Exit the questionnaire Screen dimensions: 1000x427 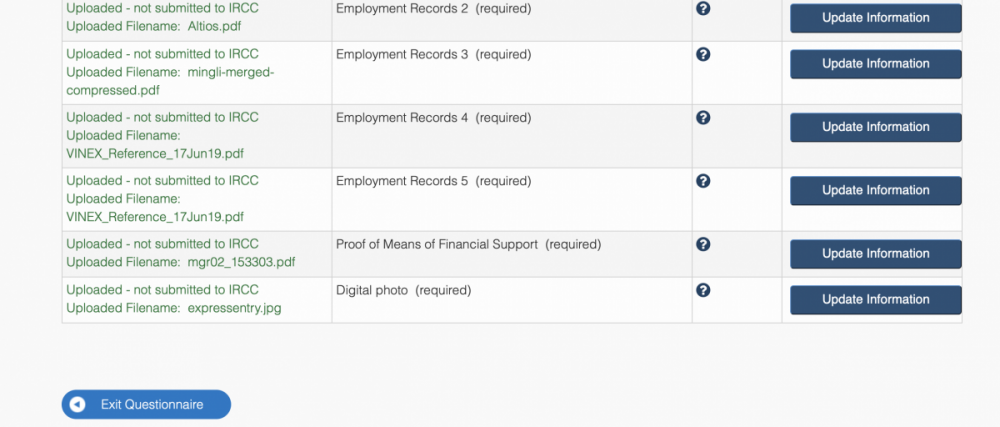point(146,404)
